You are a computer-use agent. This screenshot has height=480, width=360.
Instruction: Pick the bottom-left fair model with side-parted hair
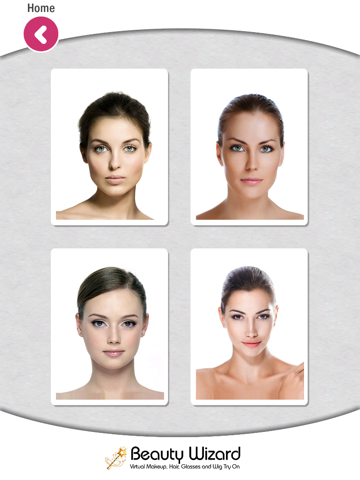click(x=109, y=327)
